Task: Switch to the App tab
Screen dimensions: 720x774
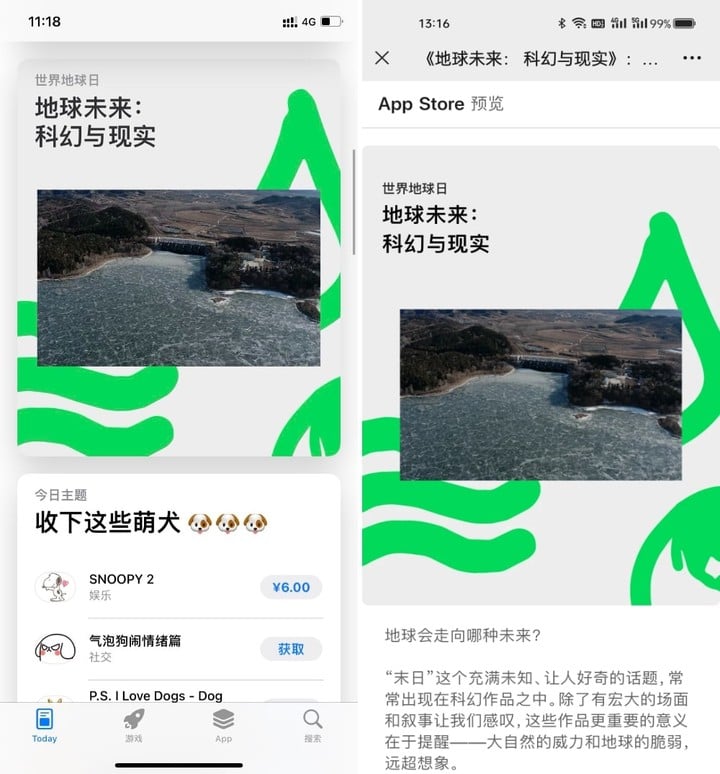Action: 223,726
